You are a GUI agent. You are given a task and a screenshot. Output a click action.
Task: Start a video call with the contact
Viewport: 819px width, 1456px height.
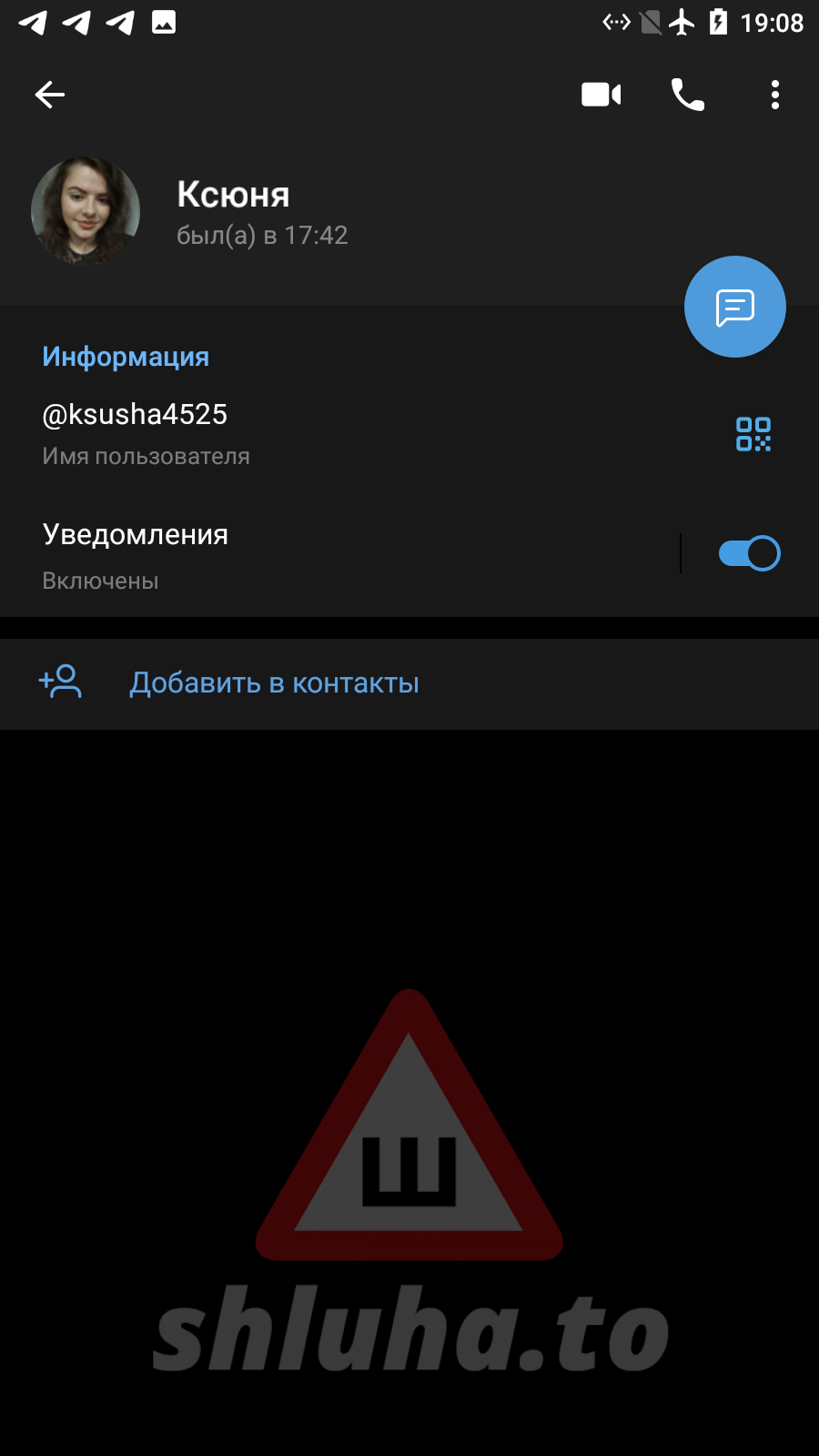pyautogui.click(x=601, y=95)
